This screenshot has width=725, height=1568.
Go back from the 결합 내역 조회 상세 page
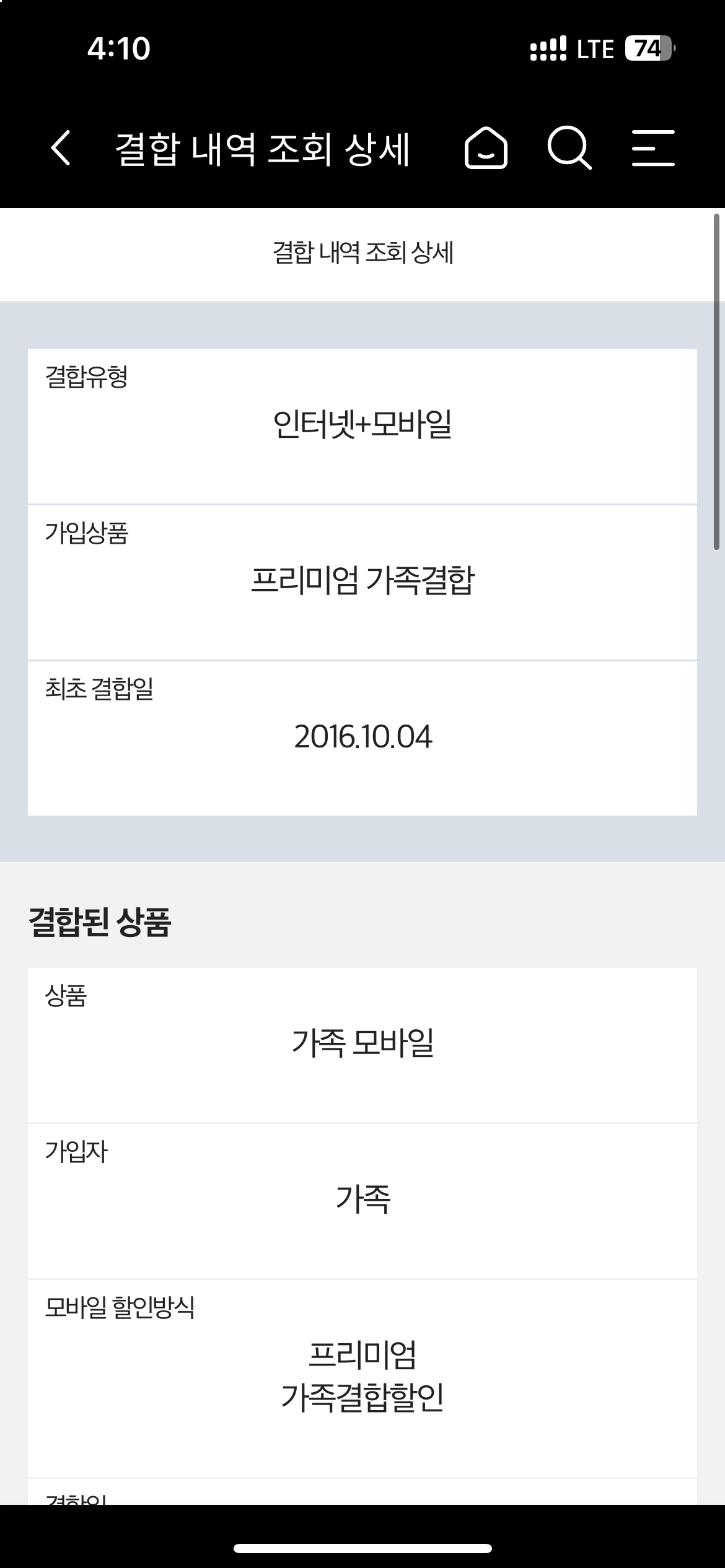[x=61, y=148]
